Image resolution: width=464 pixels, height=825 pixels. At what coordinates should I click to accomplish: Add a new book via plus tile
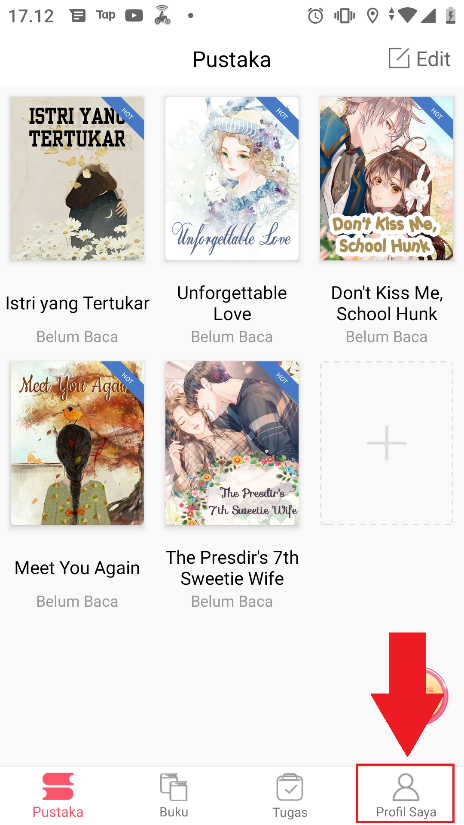coord(387,443)
